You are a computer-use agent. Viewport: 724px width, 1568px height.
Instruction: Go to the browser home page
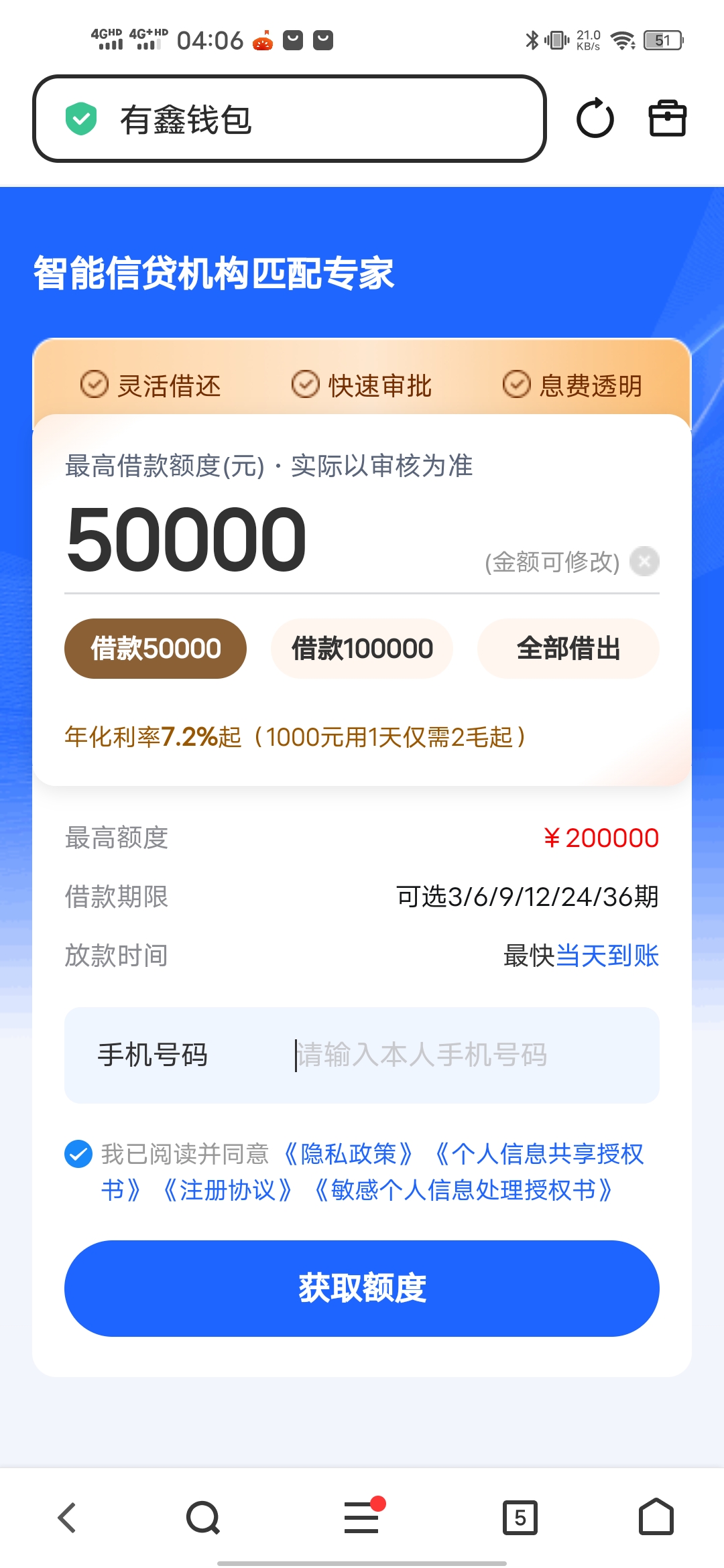[x=656, y=1517]
